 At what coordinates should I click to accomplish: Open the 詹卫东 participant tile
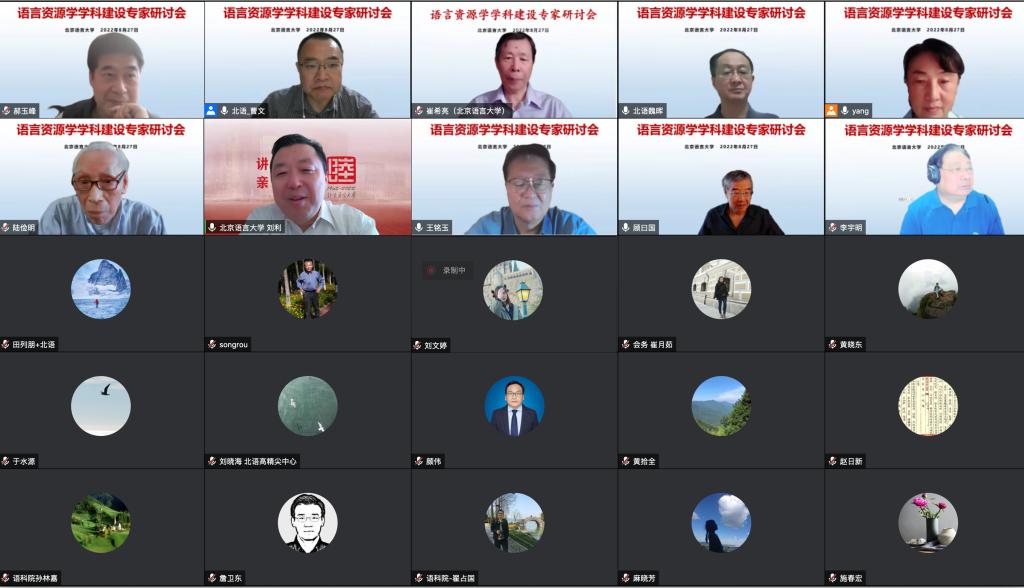click(x=307, y=527)
